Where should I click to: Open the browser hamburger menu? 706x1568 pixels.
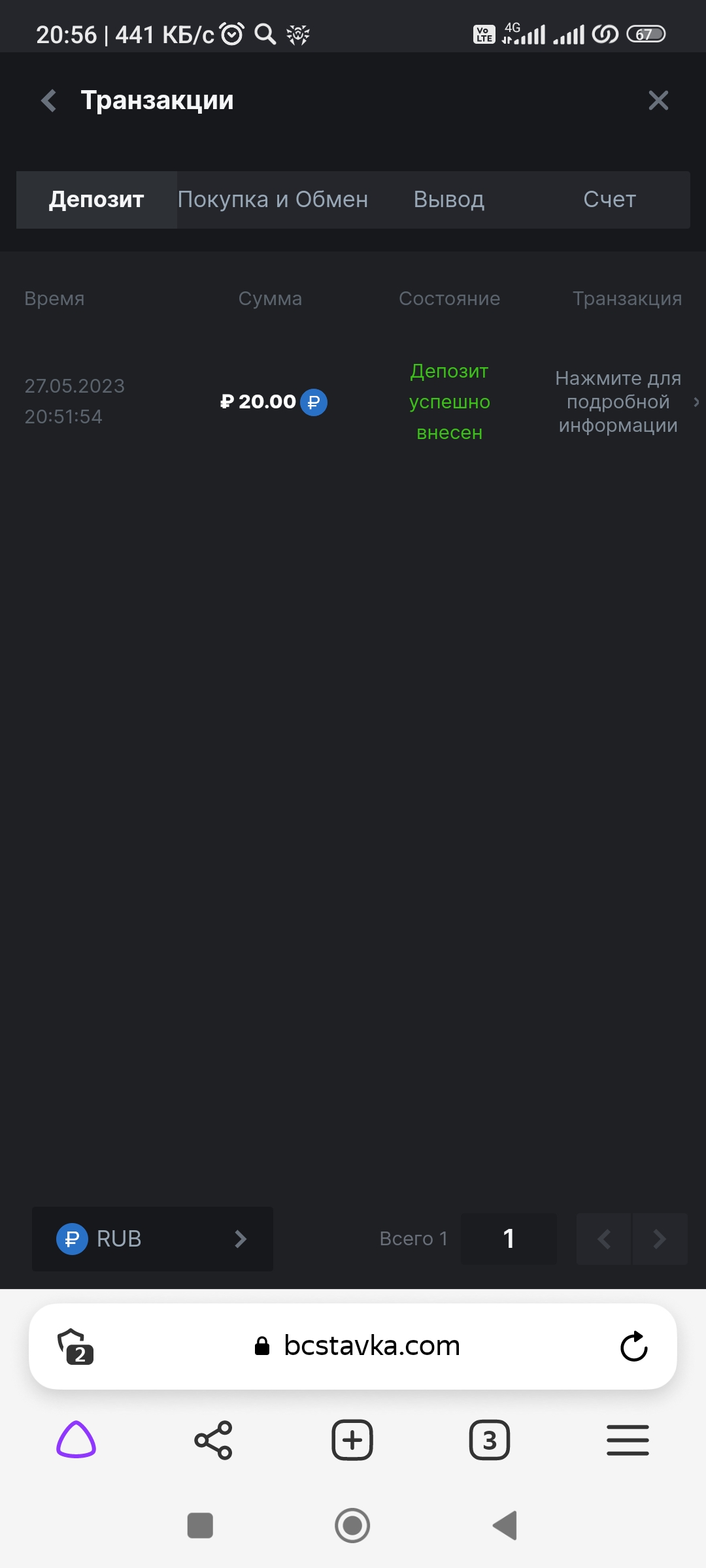tap(628, 1440)
